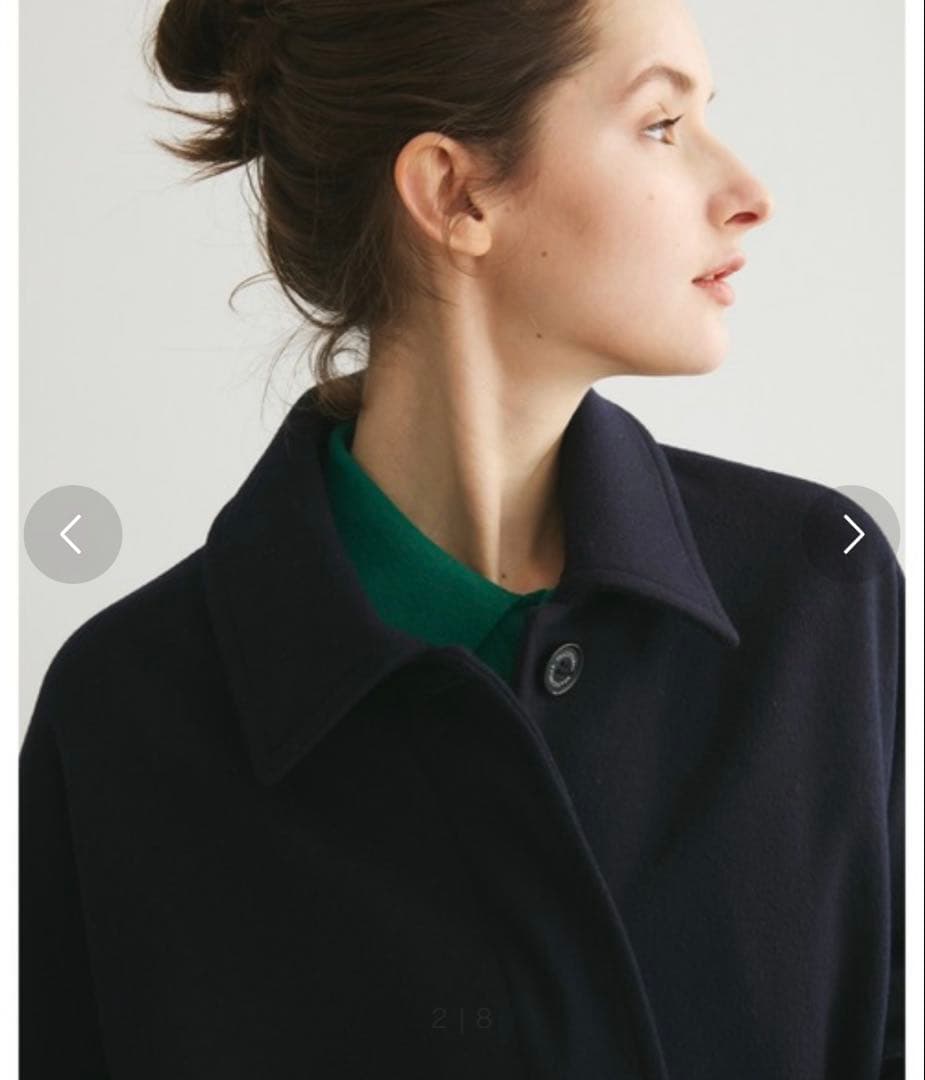Navigate backward through the image slideshow
Image resolution: width=925 pixels, height=1080 pixels.
pos(72,535)
